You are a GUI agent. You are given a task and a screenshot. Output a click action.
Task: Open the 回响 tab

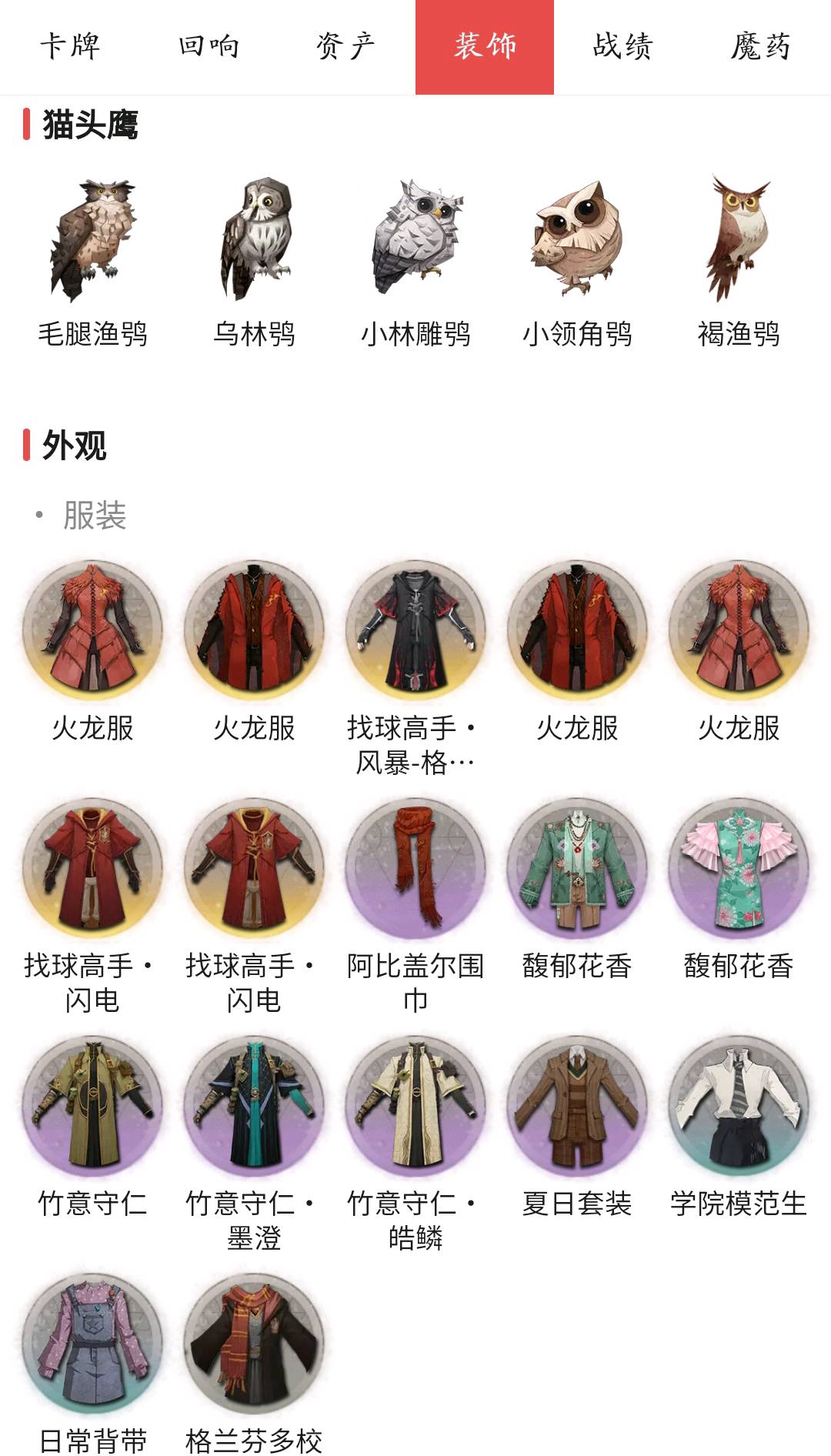tap(208, 47)
